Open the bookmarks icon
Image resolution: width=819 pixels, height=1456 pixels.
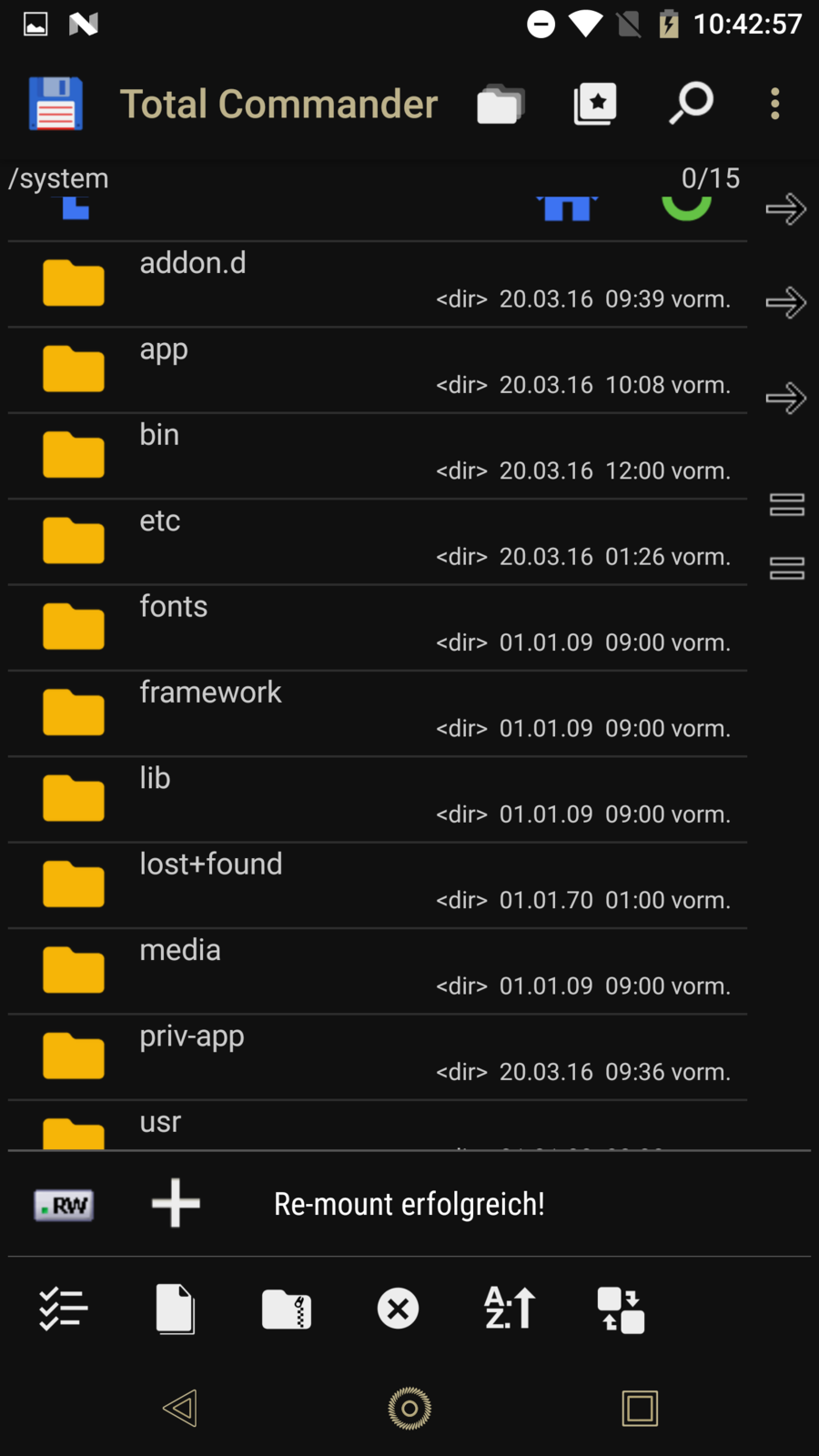click(595, 104)
